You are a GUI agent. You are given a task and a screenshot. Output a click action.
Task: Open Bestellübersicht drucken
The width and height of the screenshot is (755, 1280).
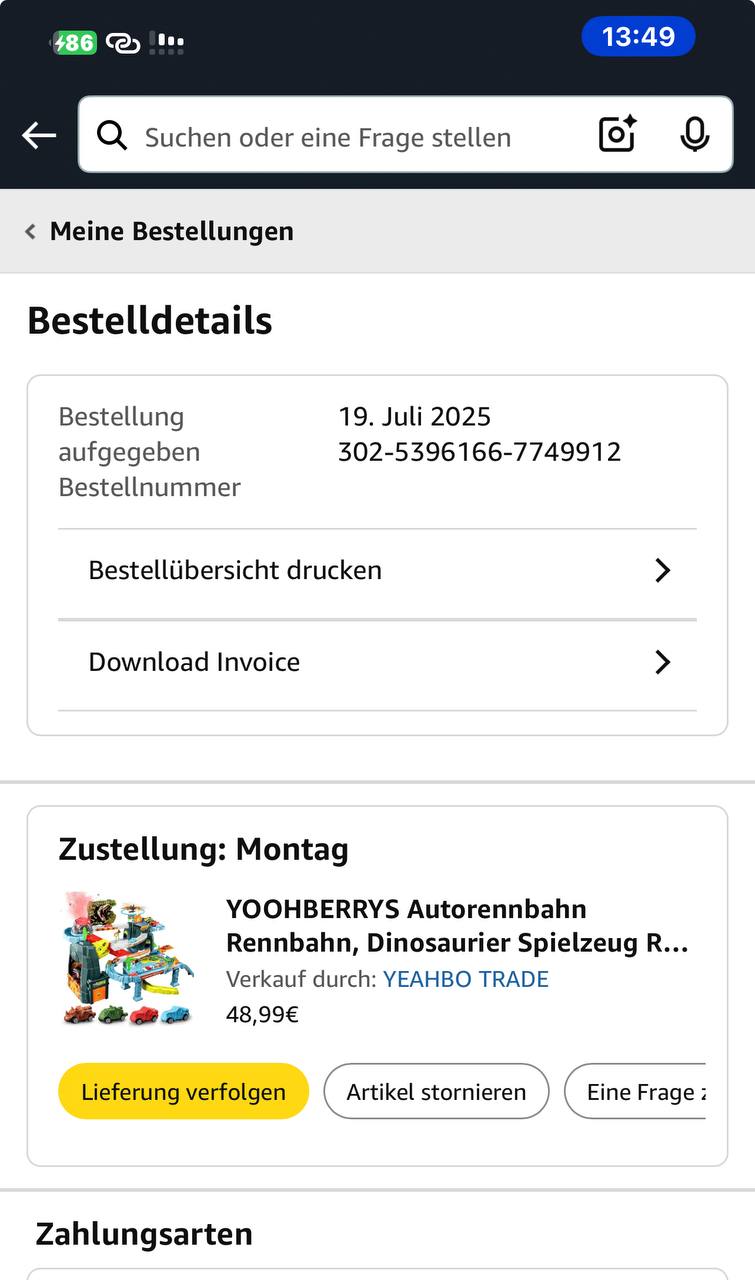(377, 570)
